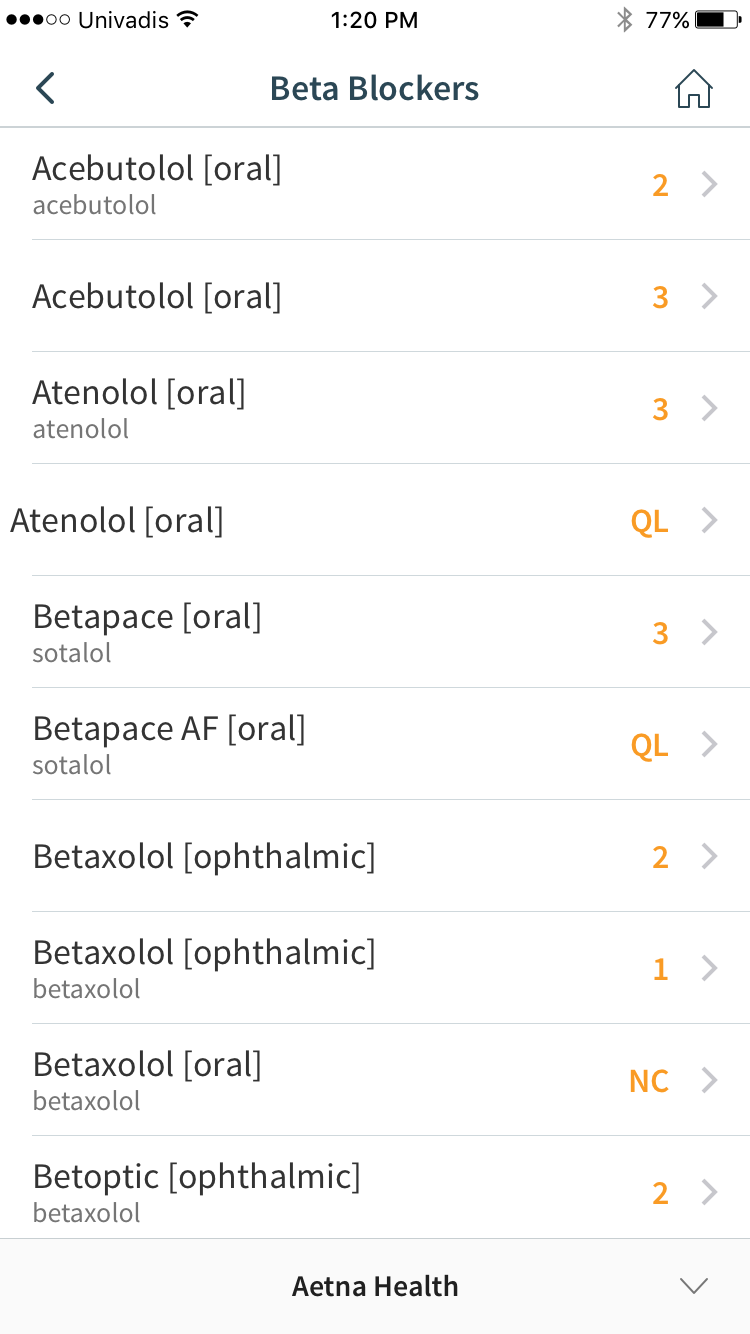Open Acebutolol [oral] row with tier 3
This screenshot has width=750, height=1334.
point(375,296)
